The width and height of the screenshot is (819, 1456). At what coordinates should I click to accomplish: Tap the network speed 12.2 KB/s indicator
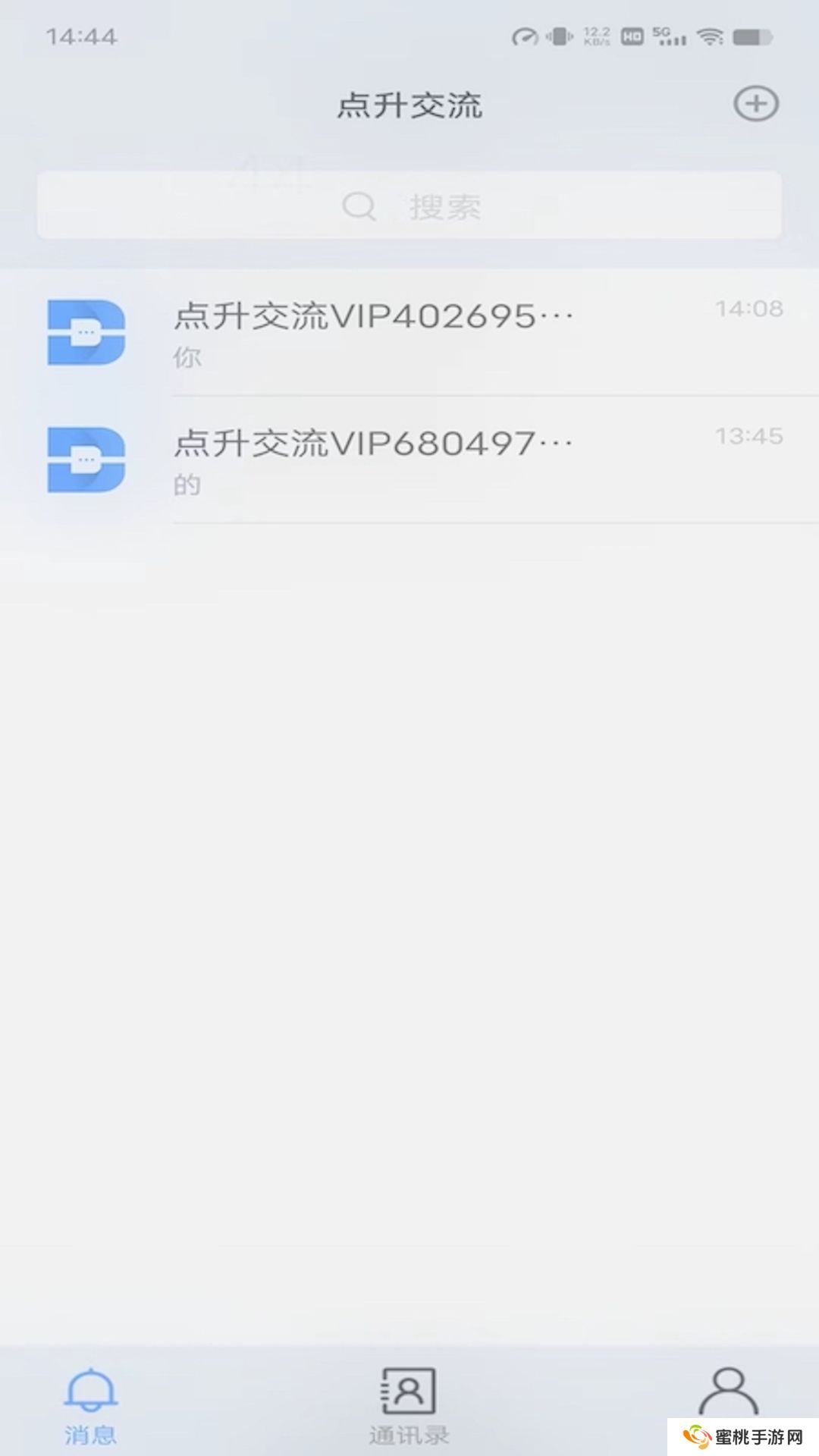click(x=596, y=34)
